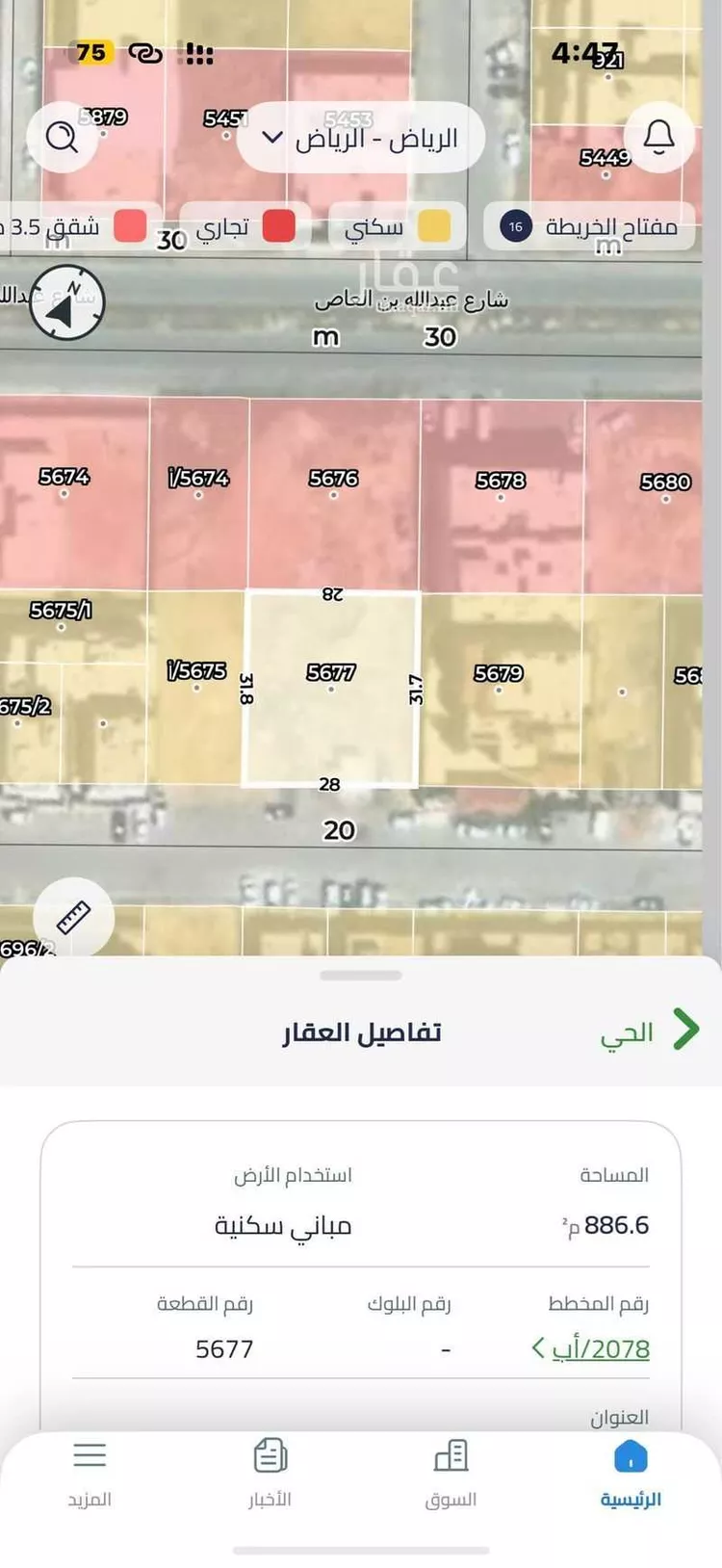Tap the green chevron next to الحي

coord(687,1029)
